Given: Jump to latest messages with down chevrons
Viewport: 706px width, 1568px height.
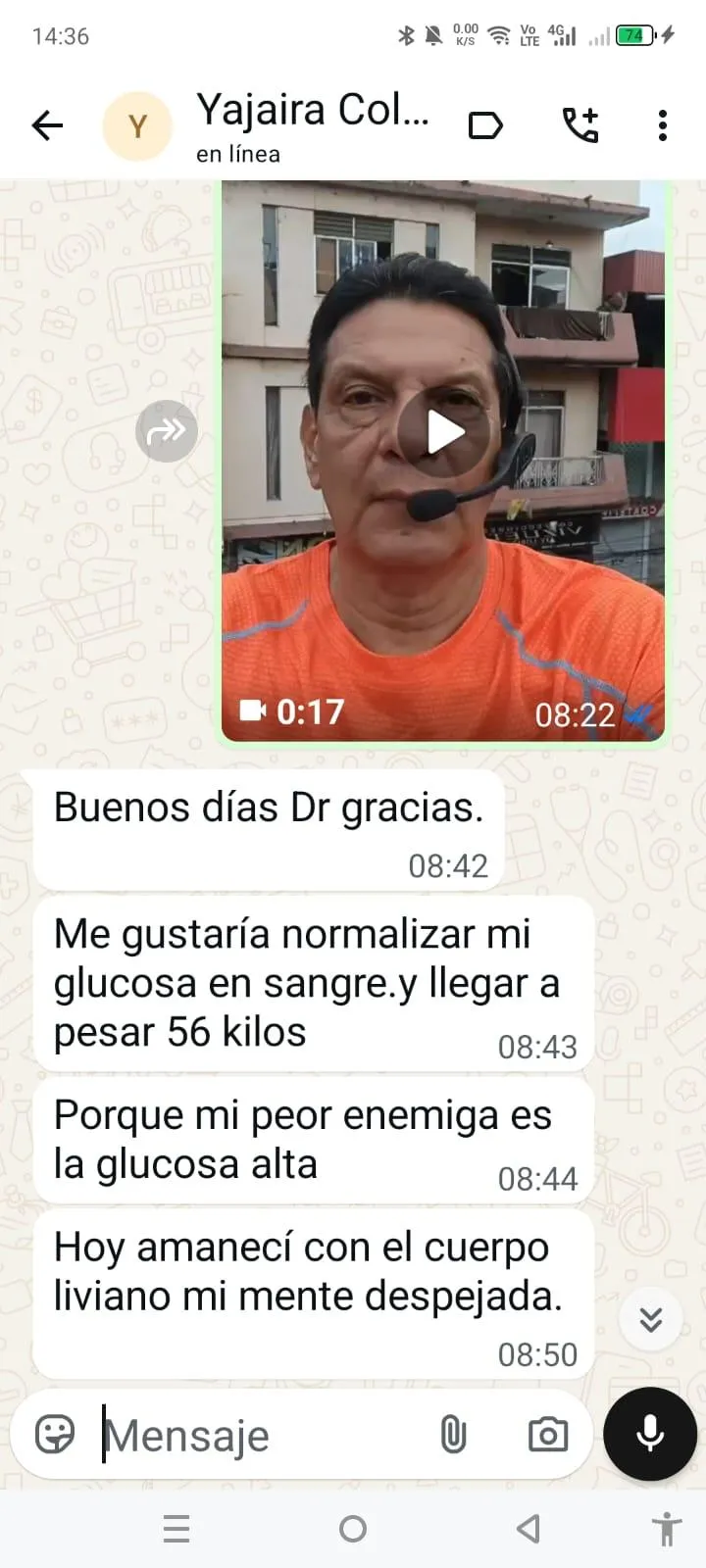Looking at the screenshot, I should [651, 1319].
